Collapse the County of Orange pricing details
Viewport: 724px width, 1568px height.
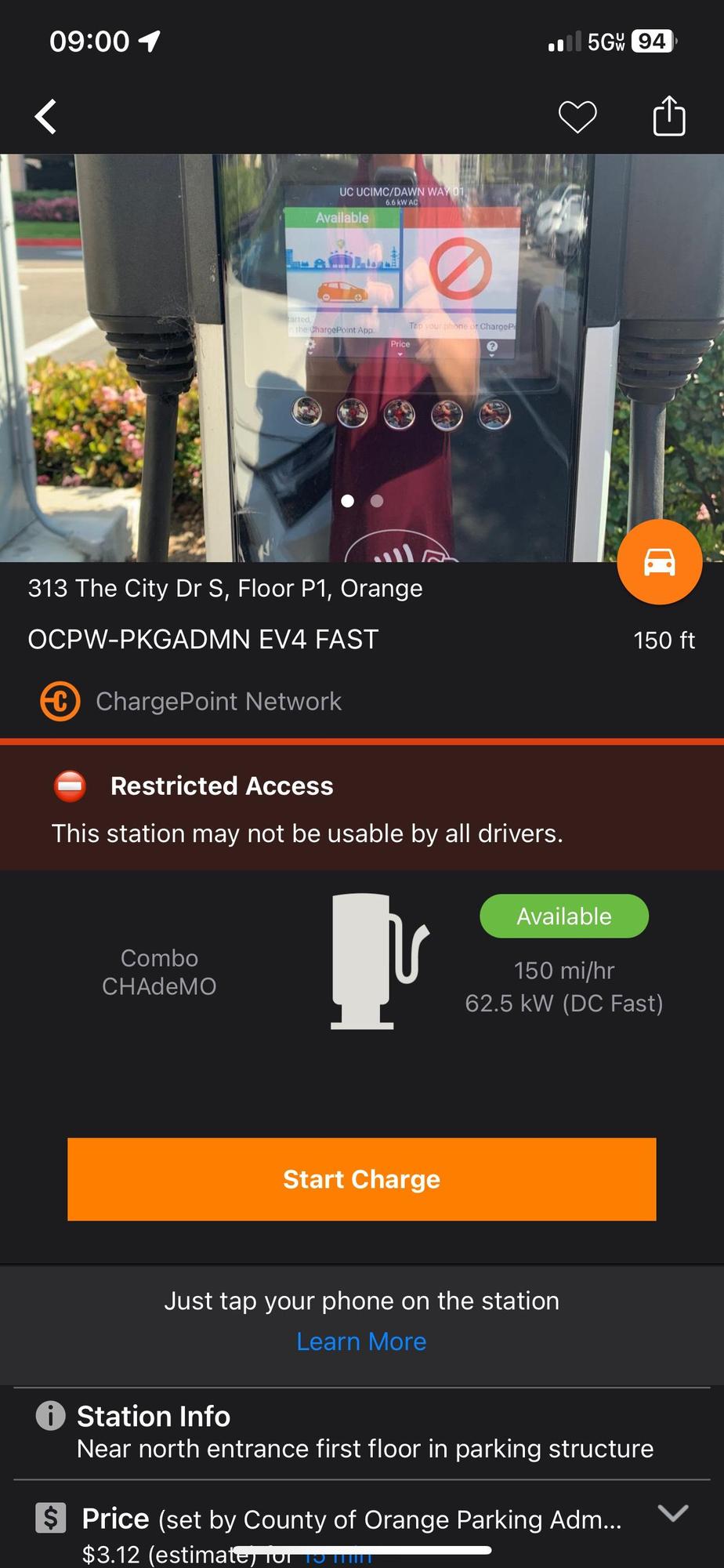point(674,1513)
